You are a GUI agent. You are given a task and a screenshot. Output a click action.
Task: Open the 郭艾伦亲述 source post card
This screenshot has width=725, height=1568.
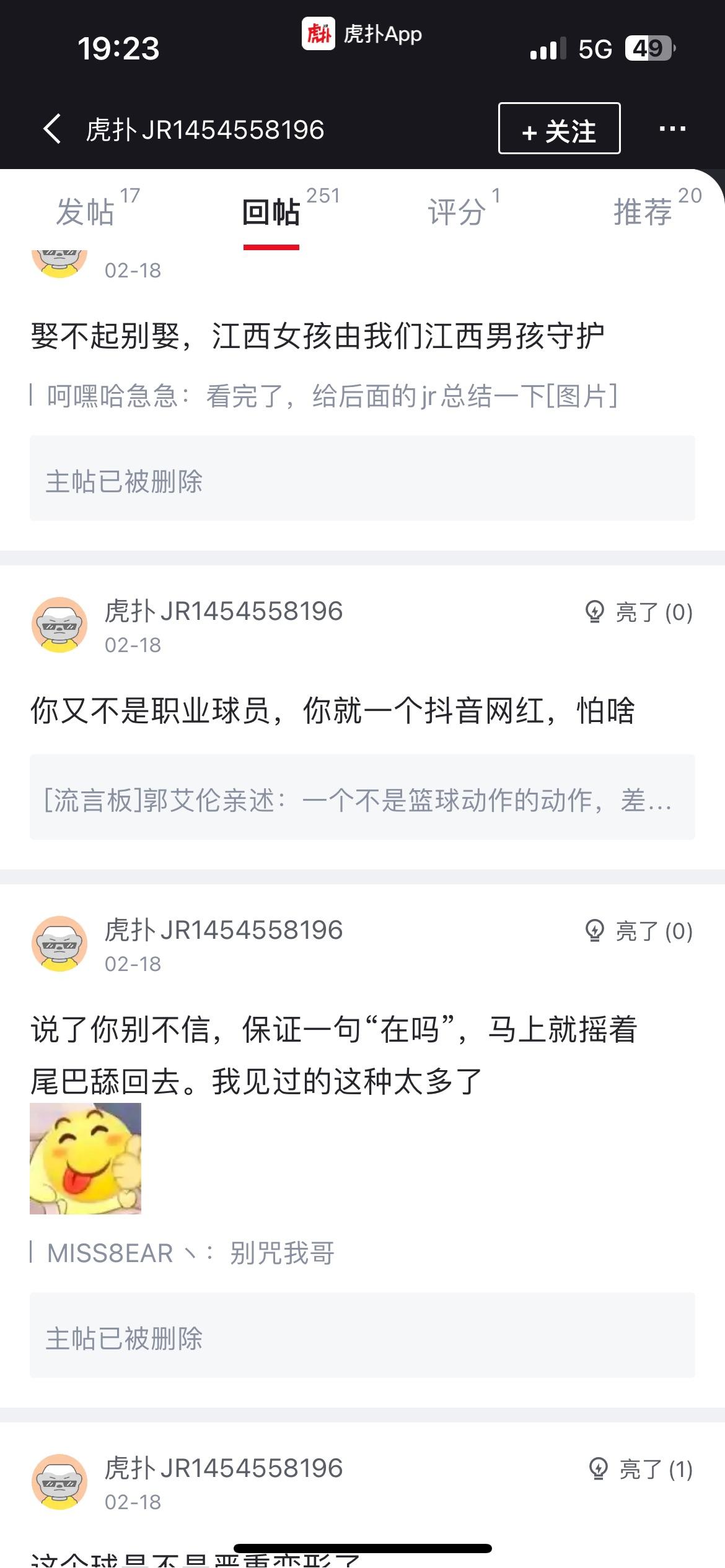point(362,797)
